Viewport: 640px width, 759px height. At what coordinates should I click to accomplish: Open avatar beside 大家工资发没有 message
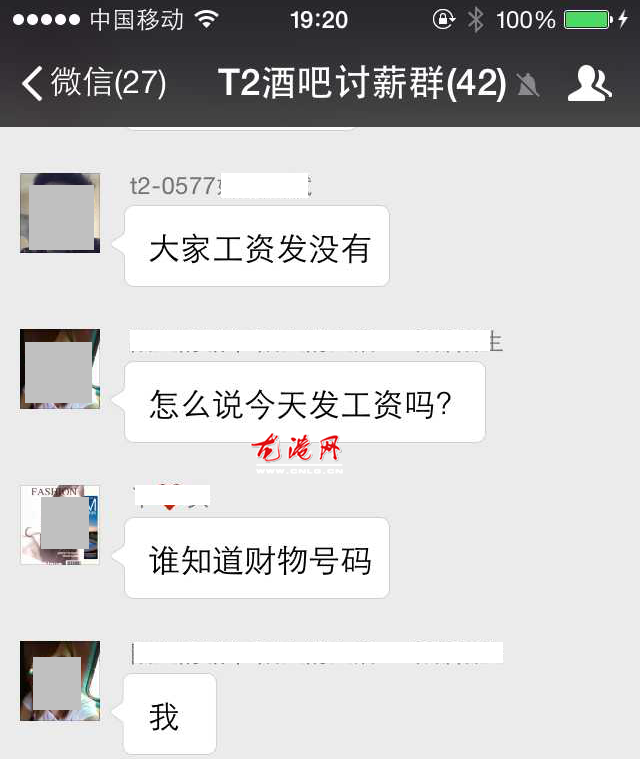pos(60,213)
